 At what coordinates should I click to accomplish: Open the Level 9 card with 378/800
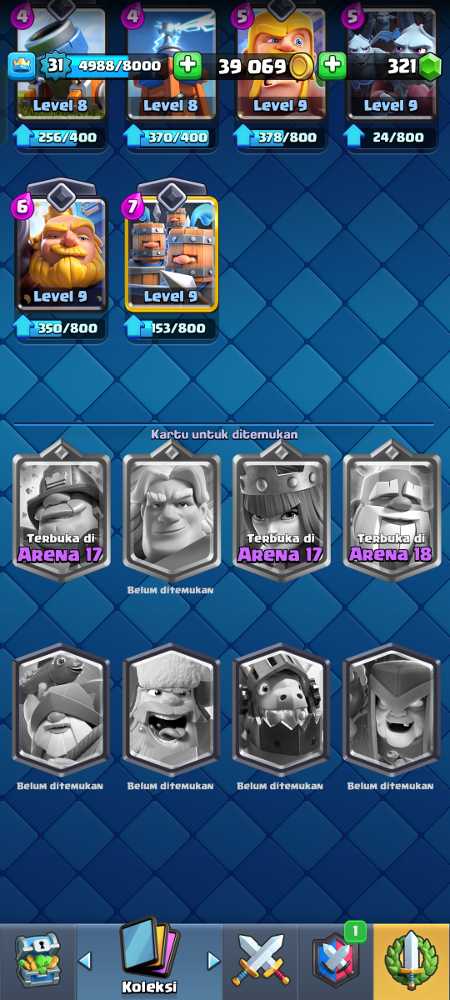[281, 62]
